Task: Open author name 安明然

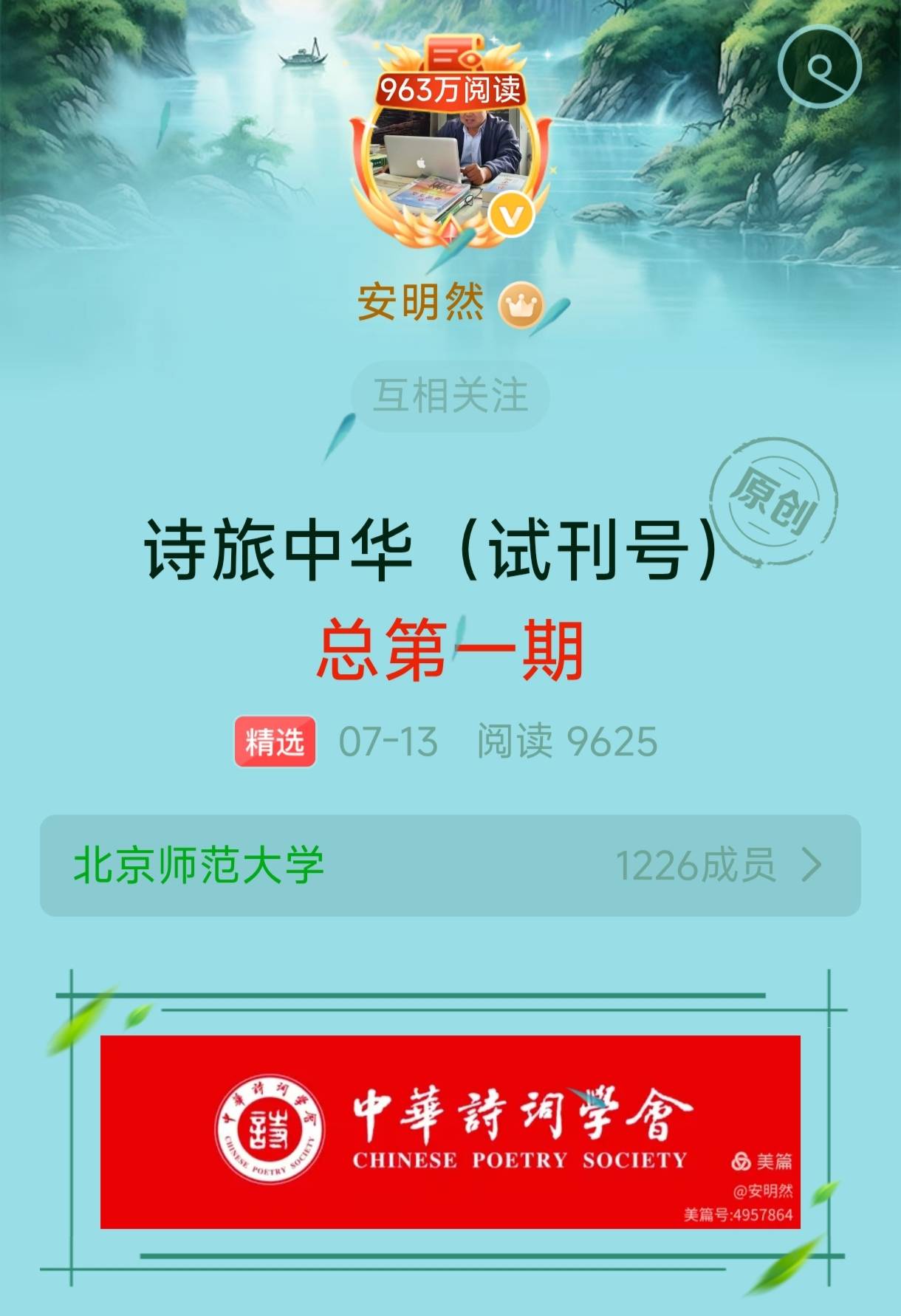Action: (x=420, y=302)
